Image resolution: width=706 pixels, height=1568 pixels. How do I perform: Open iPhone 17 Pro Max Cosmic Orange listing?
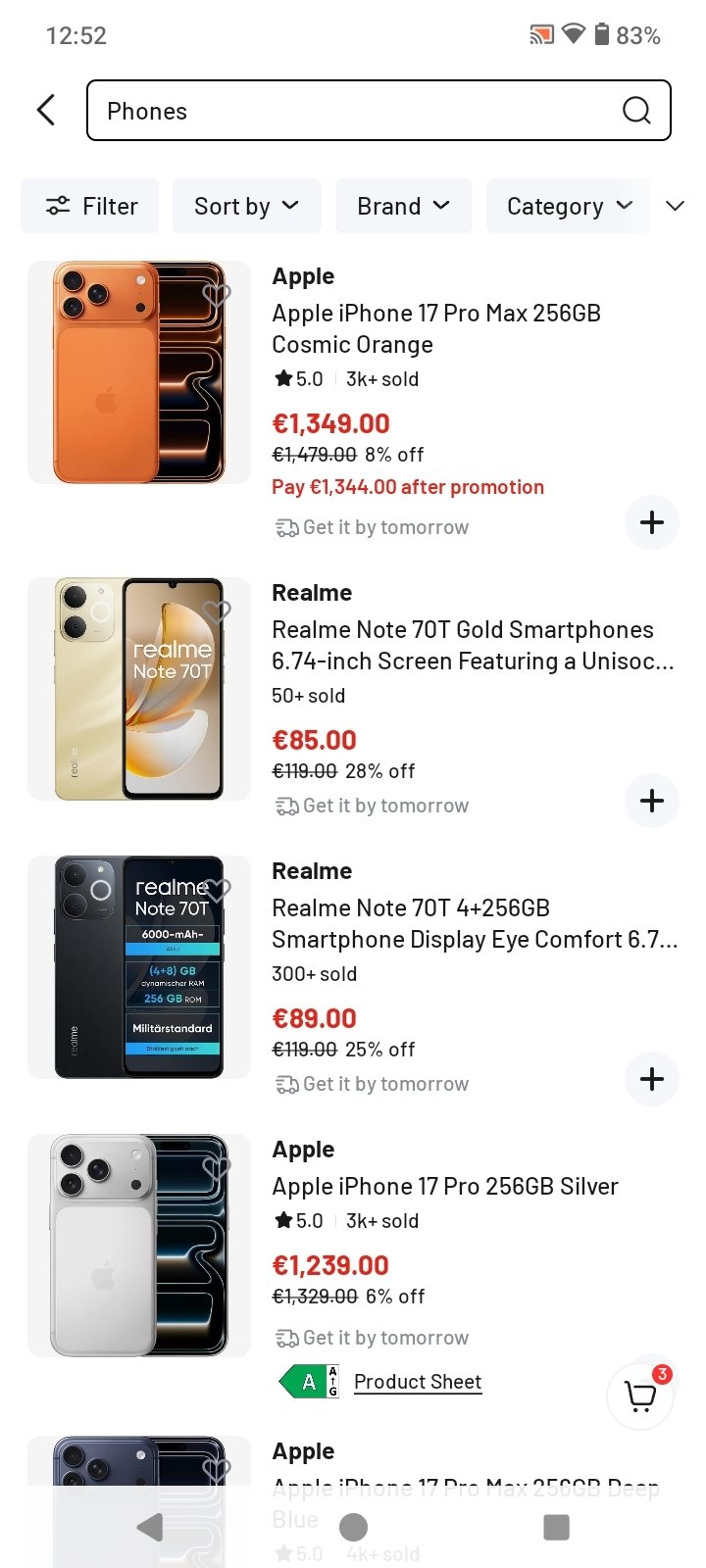[x=435, y=328]
